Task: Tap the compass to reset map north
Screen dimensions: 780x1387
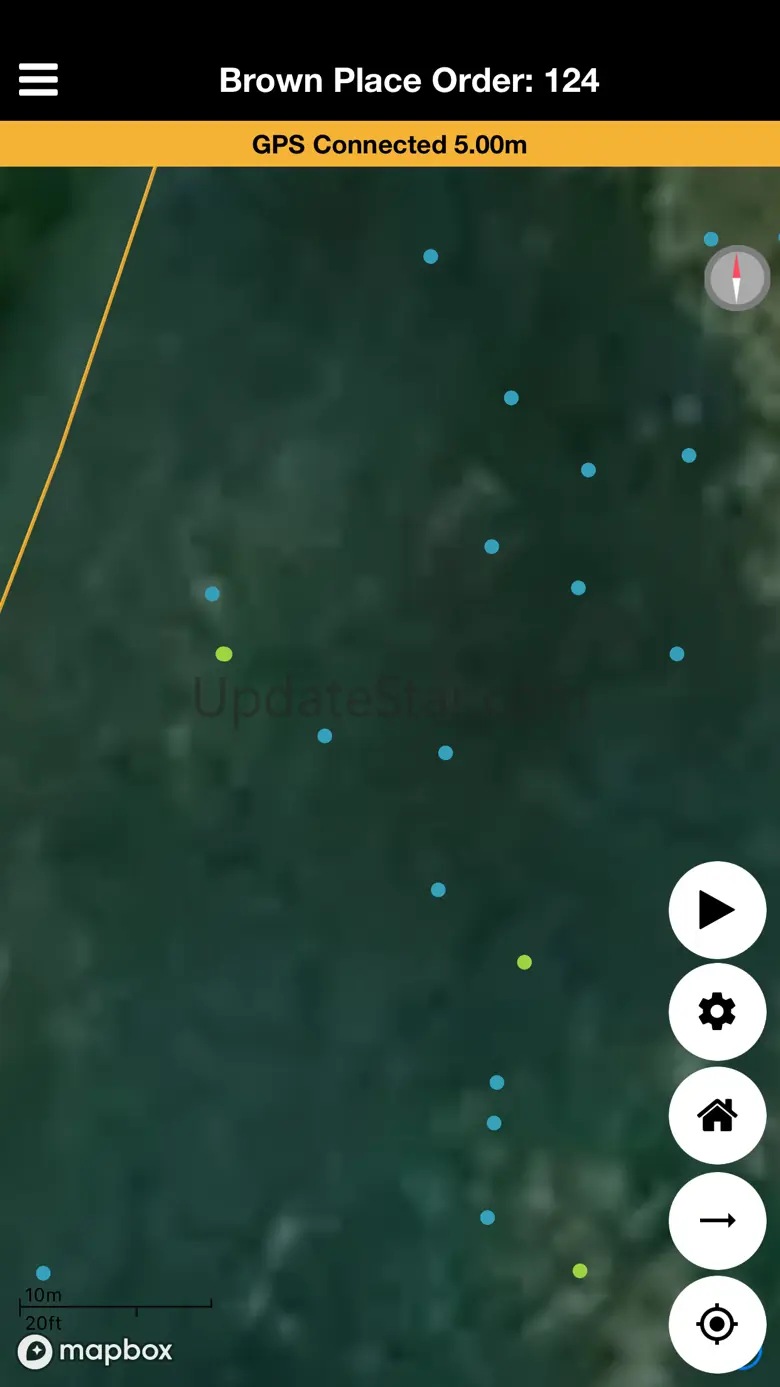Action: click(737, 278)
